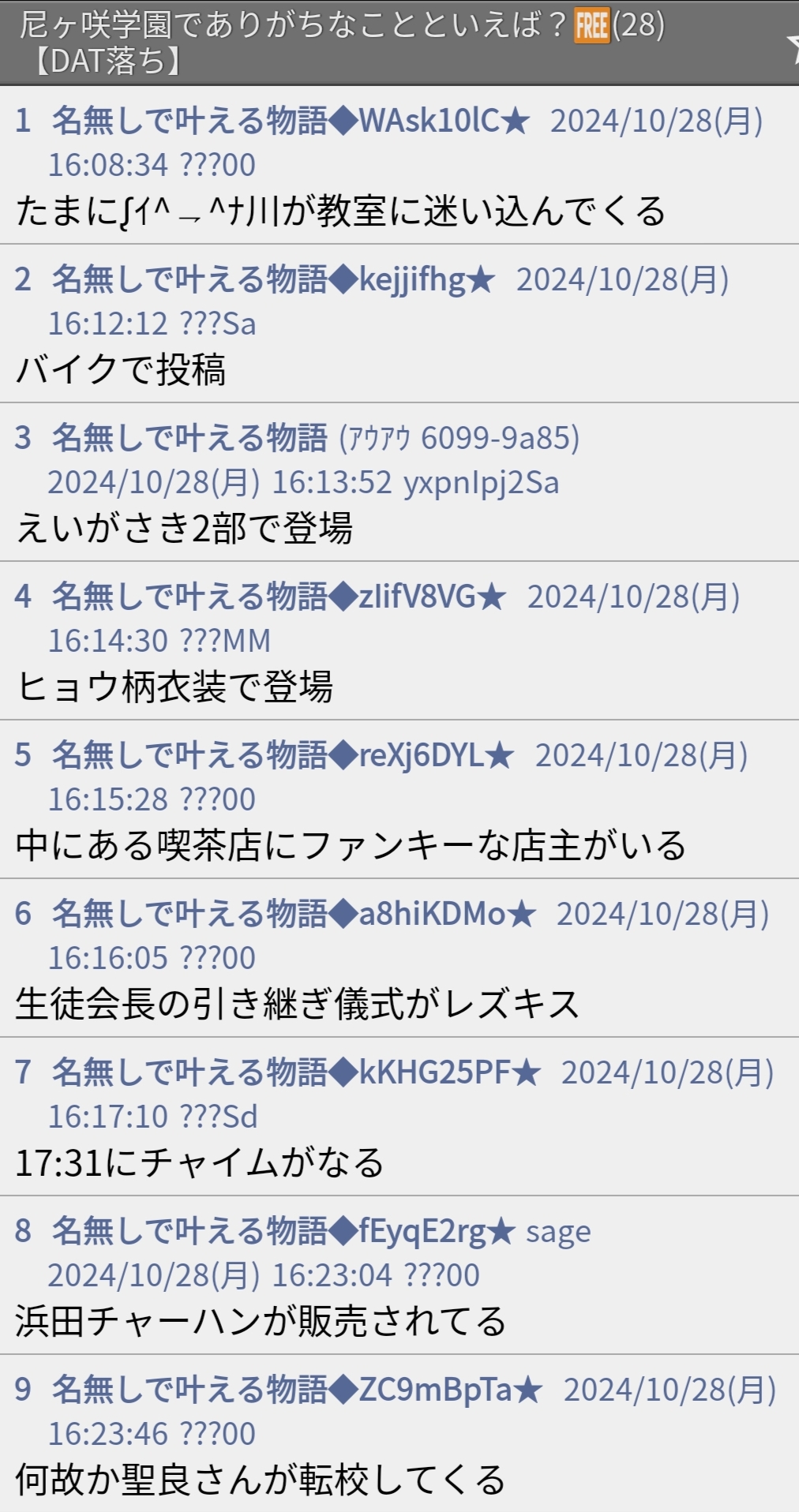Screen dimensions: 799x1512
Task: Open post 2 saying バイクで投稿
Action: tap(399, 324)
